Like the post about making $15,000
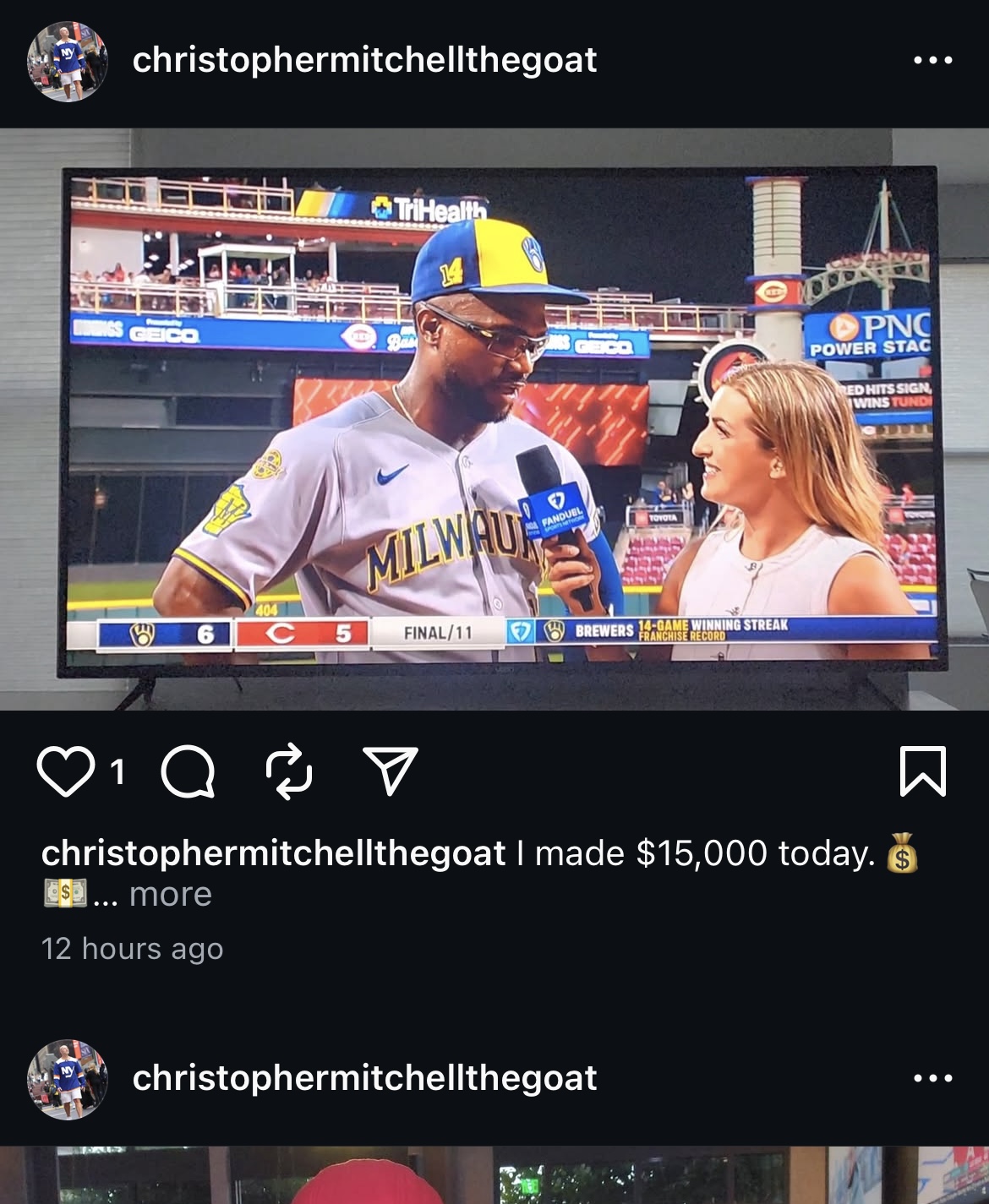Viewport: 989px width, 1204px height. tap(65, 771)
